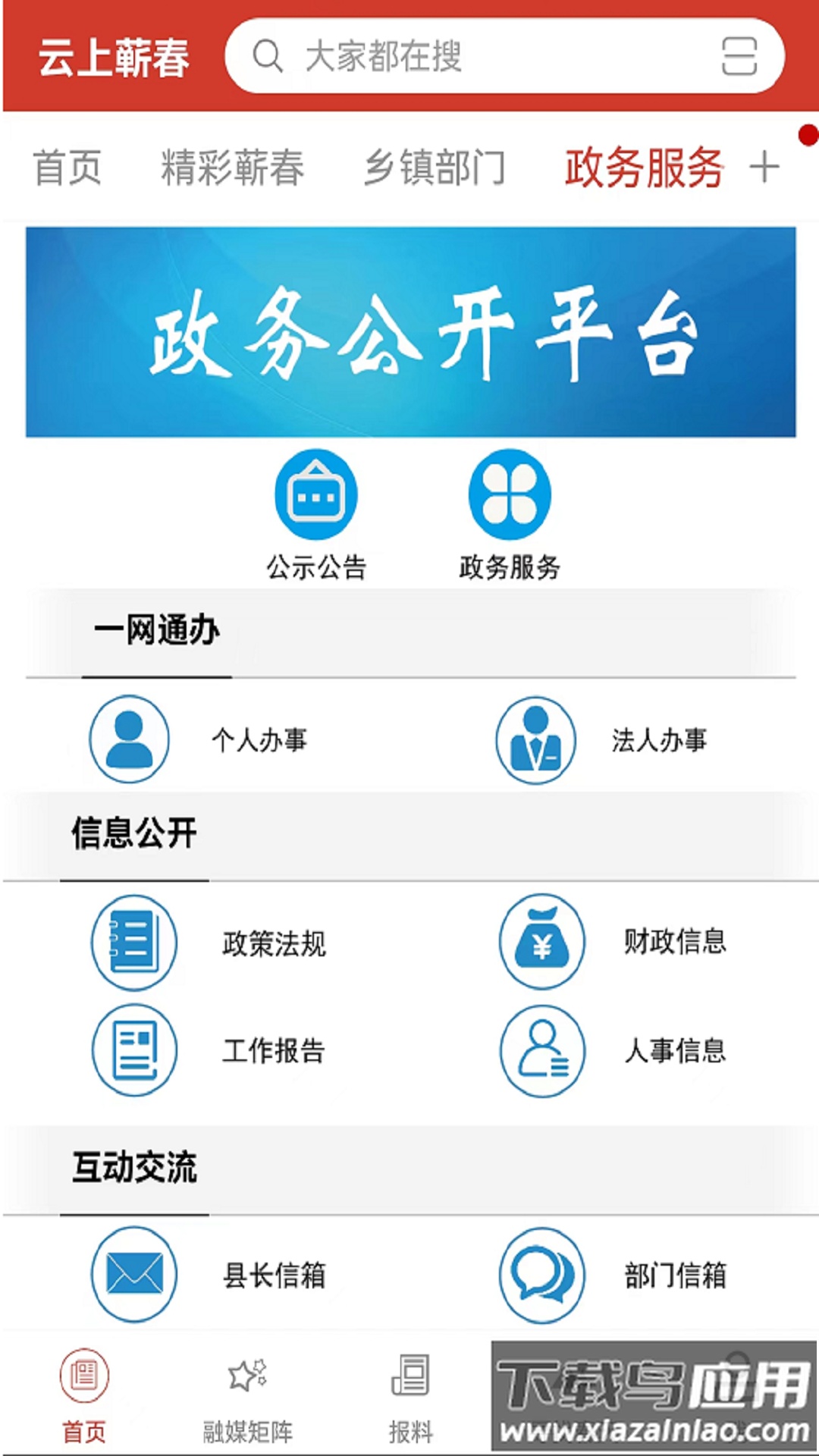Select 法人办事 corporate services
Screen dimensions: 819x1456
tap(603, 739)
